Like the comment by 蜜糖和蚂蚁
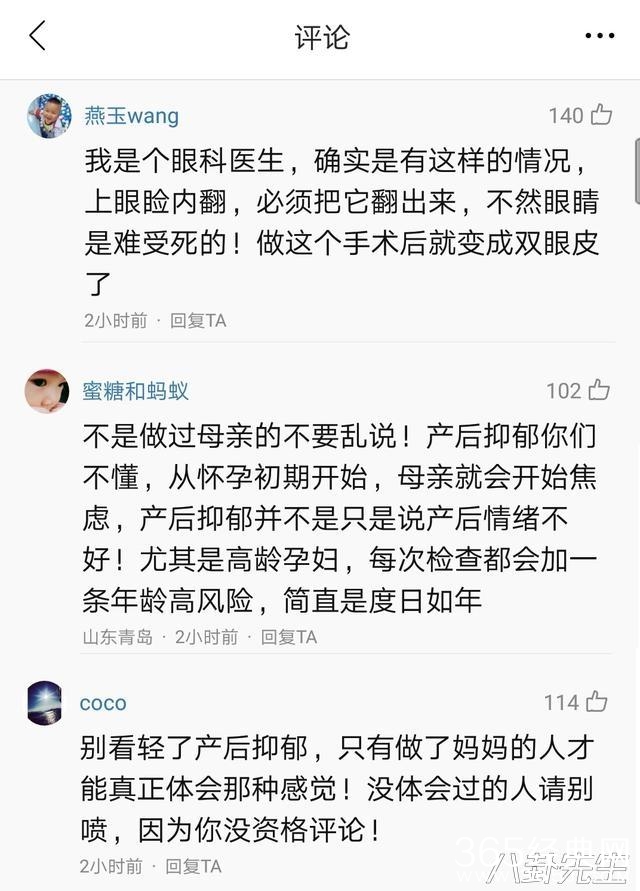The image size is (640, 891). point(598,390)
